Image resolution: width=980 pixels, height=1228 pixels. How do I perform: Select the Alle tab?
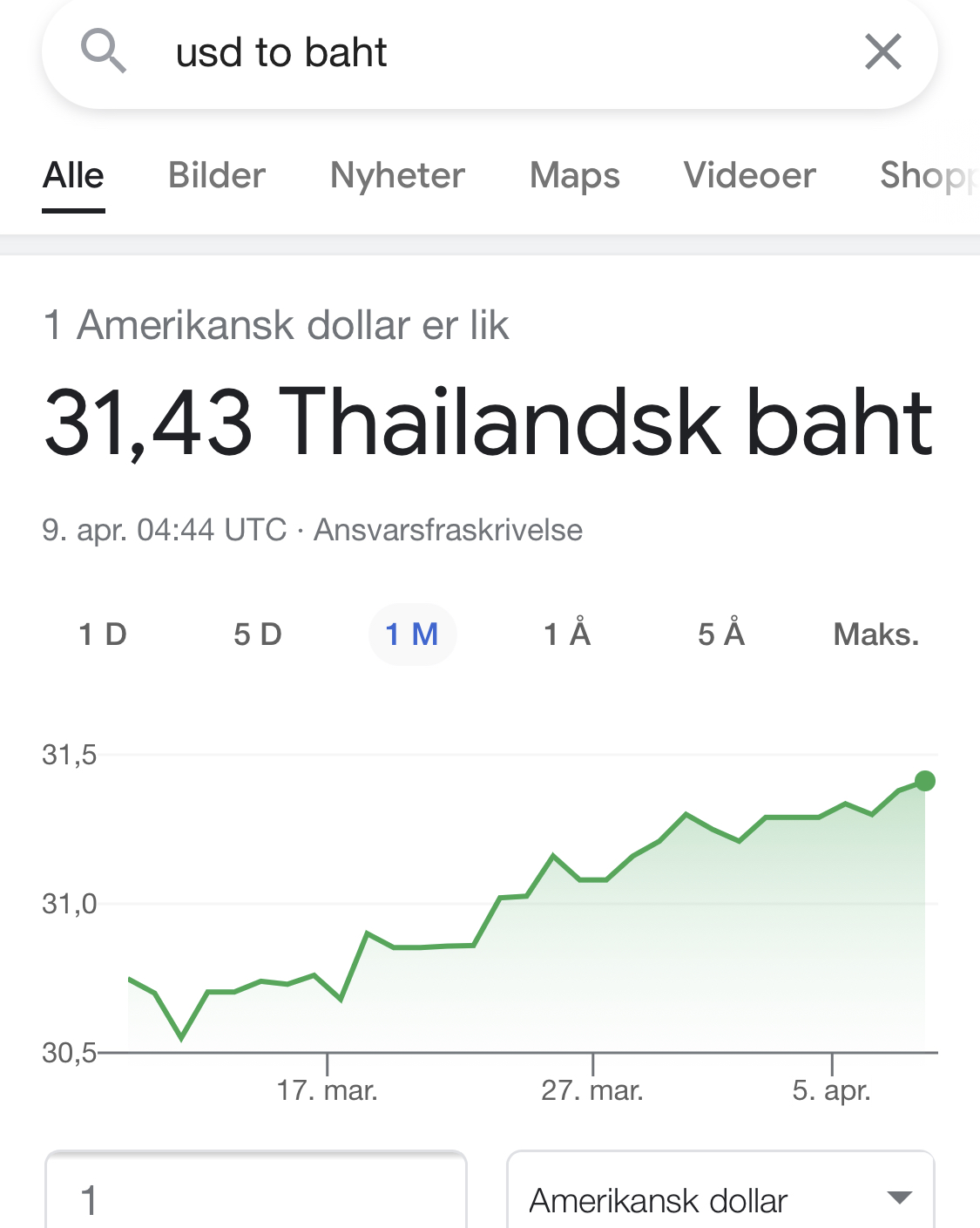click(x=74, y=176)
